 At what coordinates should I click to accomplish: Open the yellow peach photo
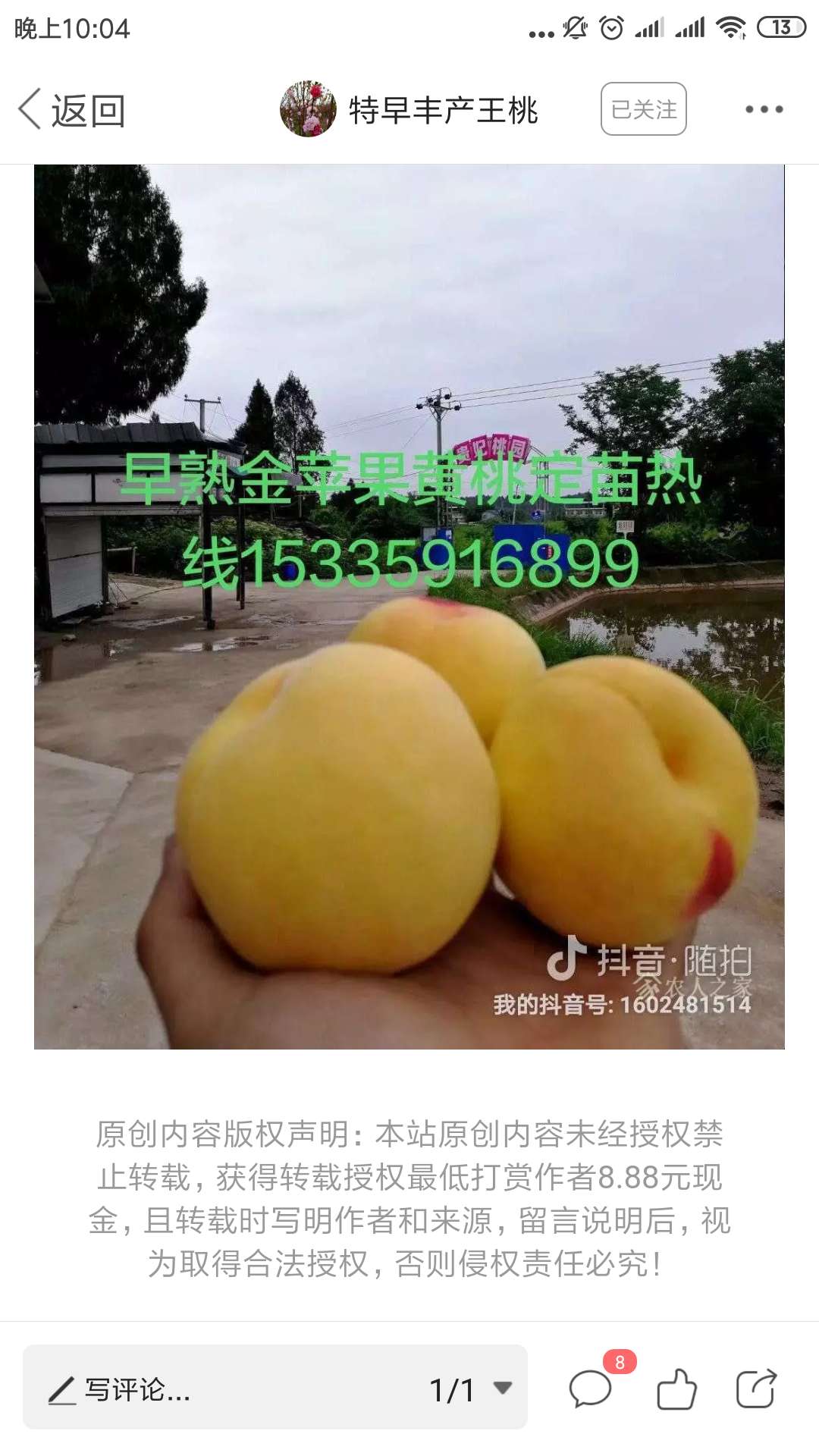[x=409, y=607]
